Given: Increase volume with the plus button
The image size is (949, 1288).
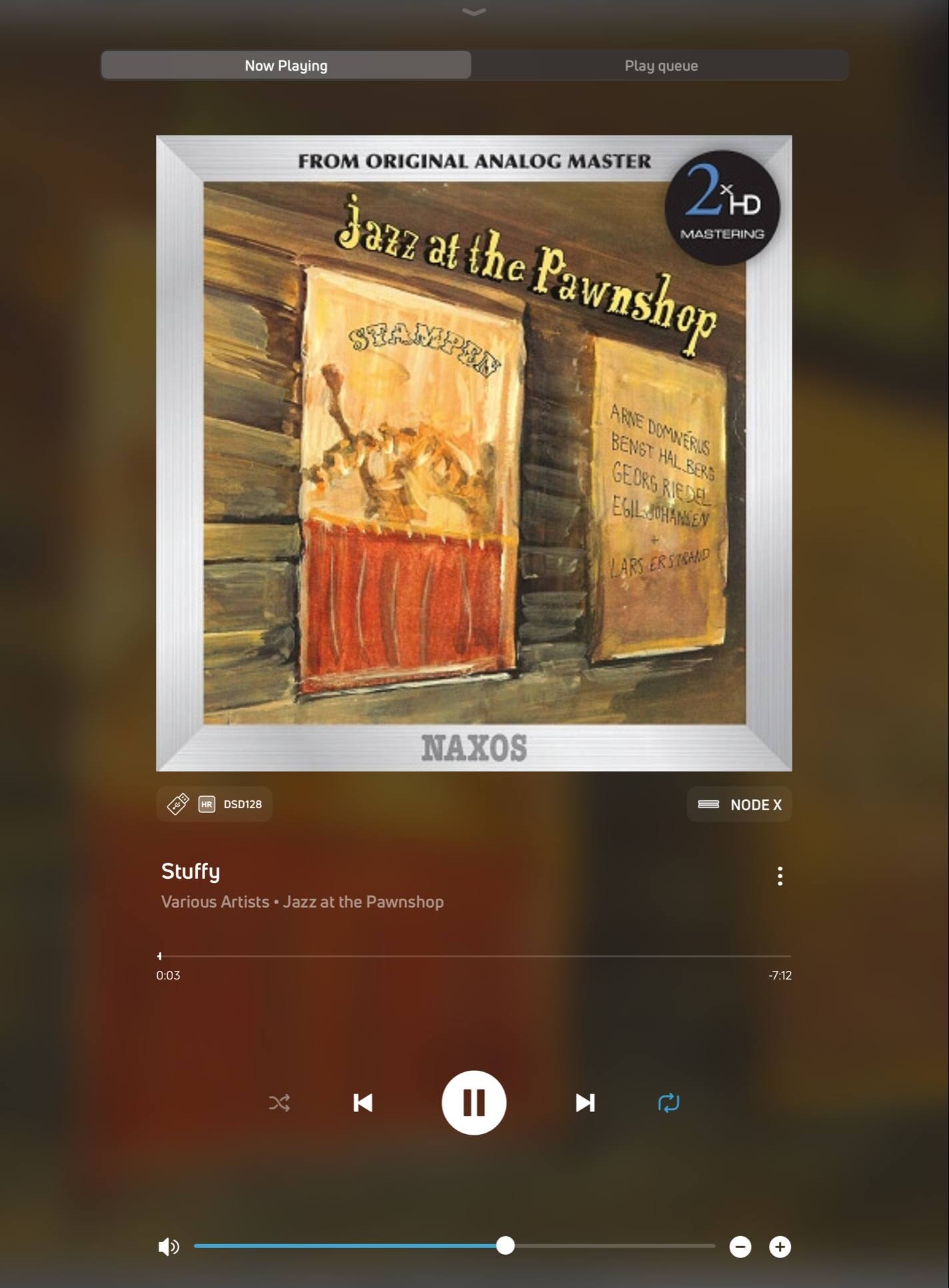Looking at the screenshot, I should tap(780, 1247).
